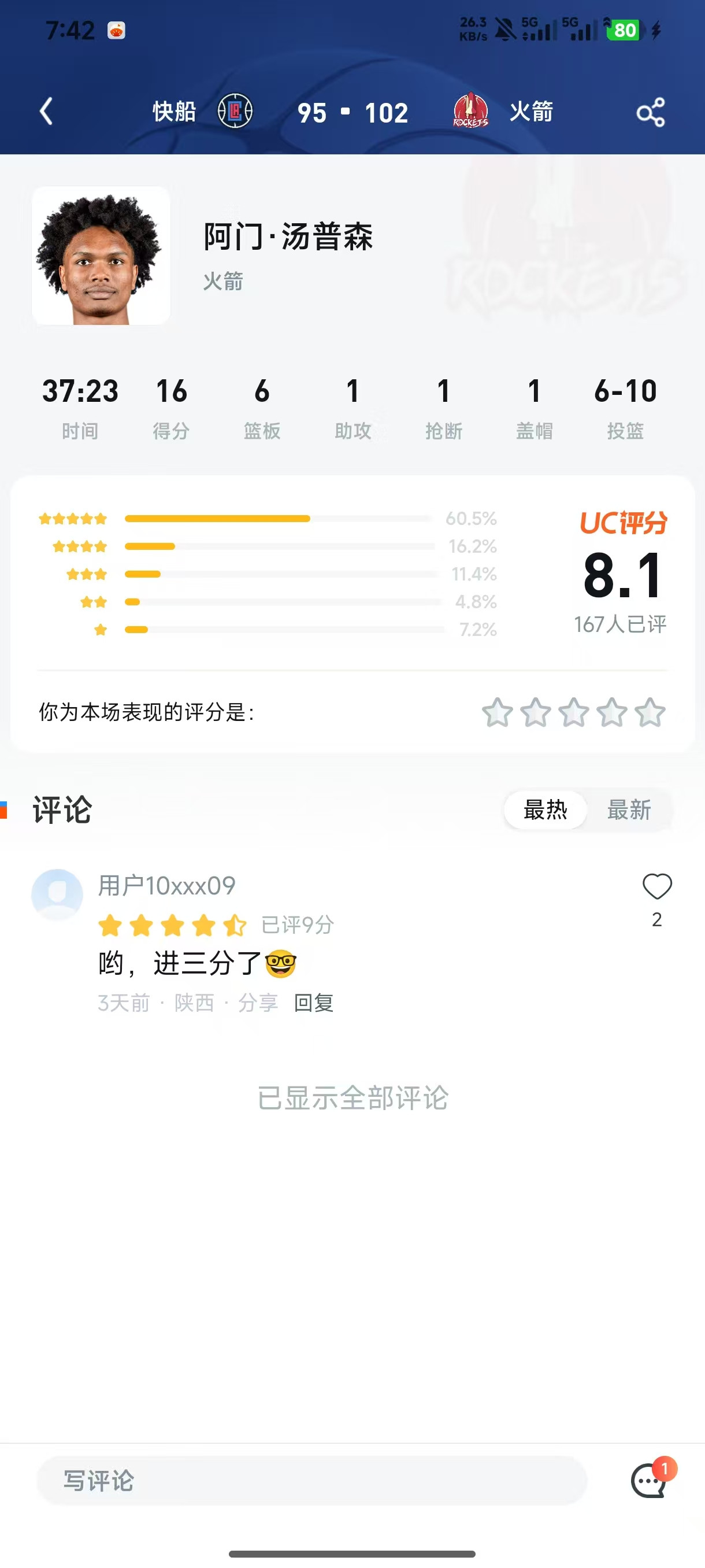Tap the Clippers team logo
Screen dimensions: 705x1568
click(x=236, y=112)
